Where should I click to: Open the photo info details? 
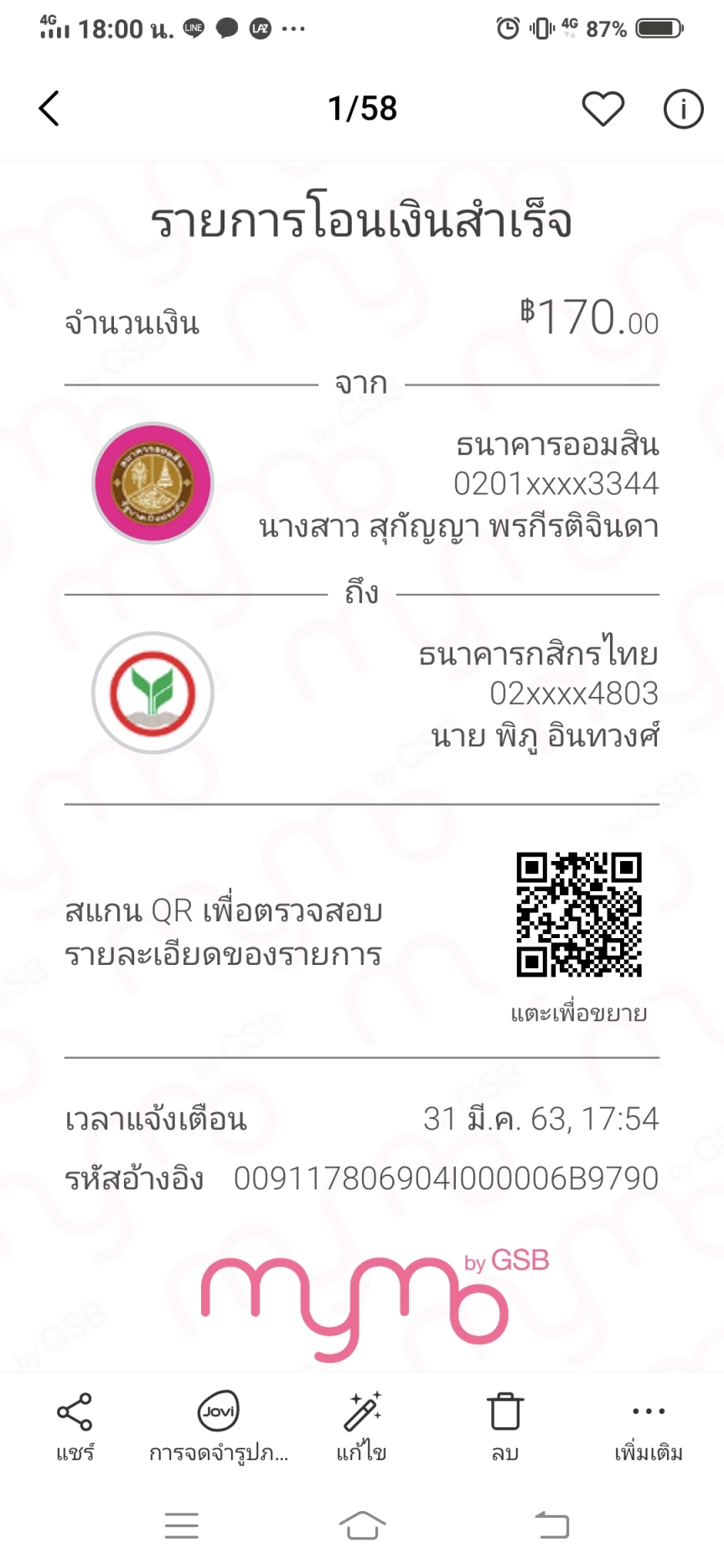(683, 109)
